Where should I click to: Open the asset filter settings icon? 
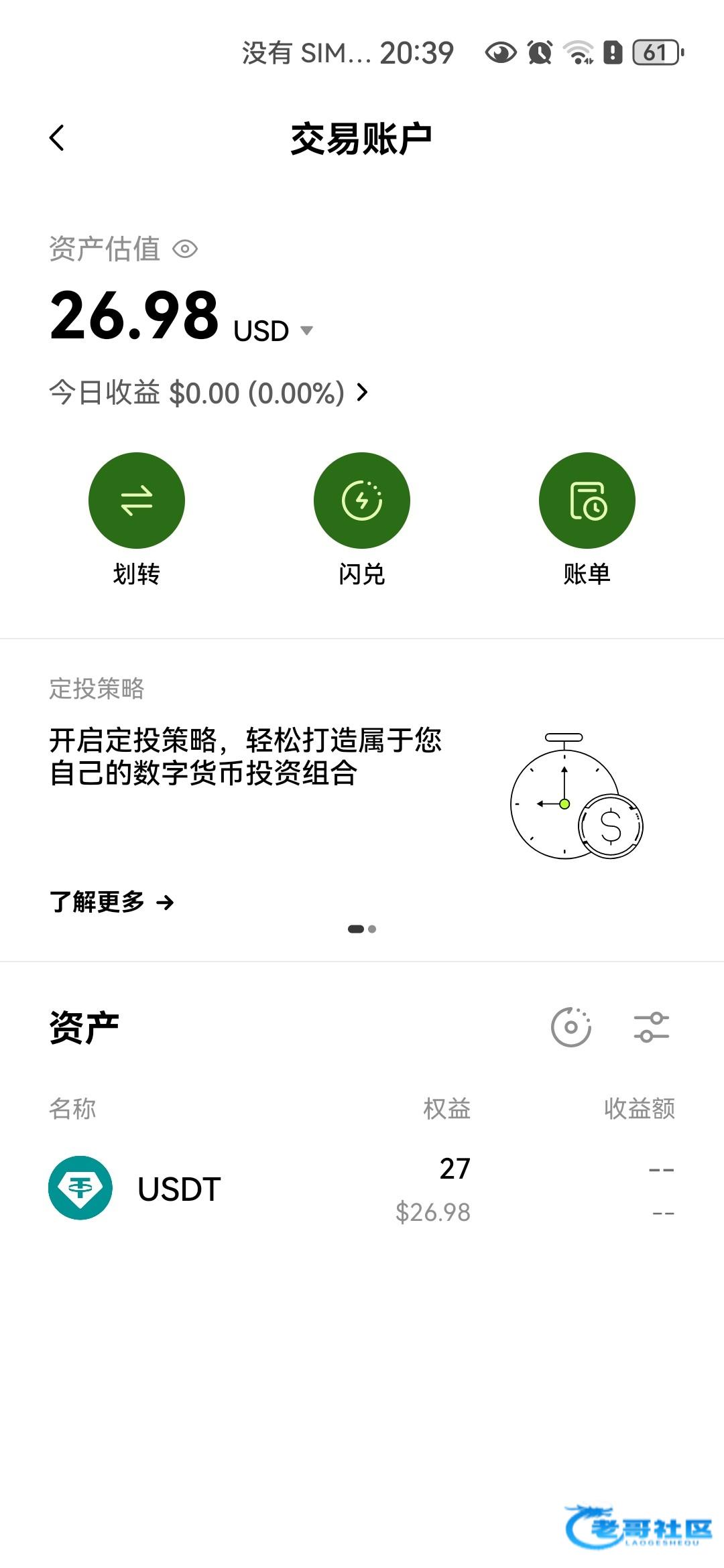[x=652, y=1027]
